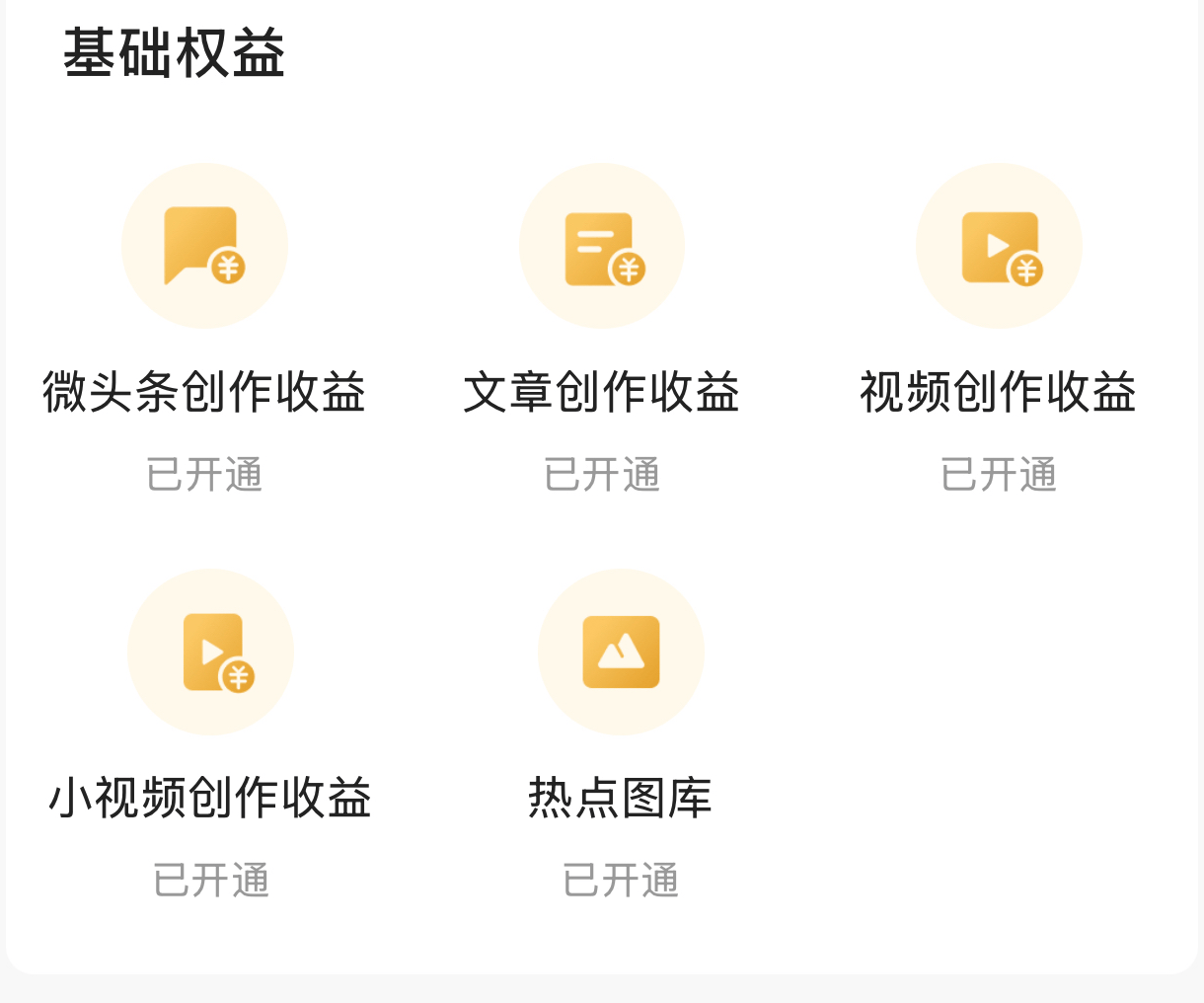Screen dimensions: 1204x1003
Task: Open 微头条创作收益 benefit
Action: pyautogui.click(x=204, y=247)
